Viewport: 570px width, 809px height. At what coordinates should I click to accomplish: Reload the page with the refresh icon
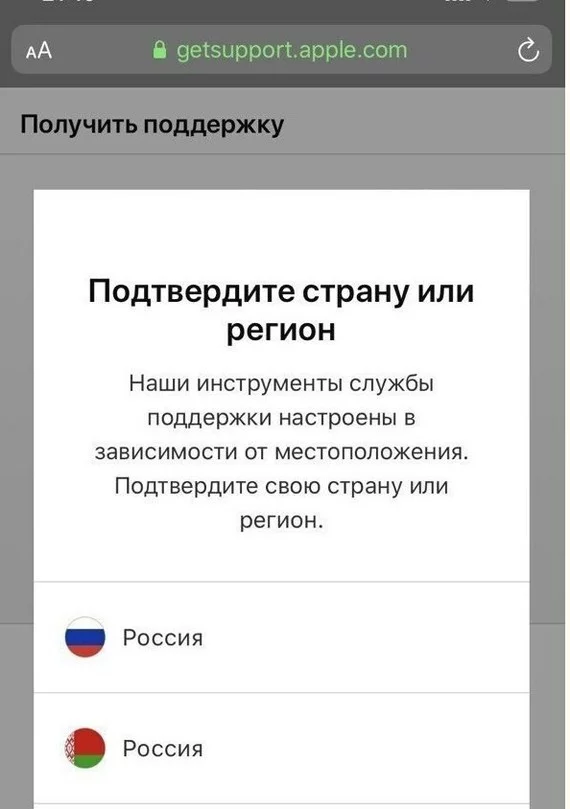click(x=528, y=51)
